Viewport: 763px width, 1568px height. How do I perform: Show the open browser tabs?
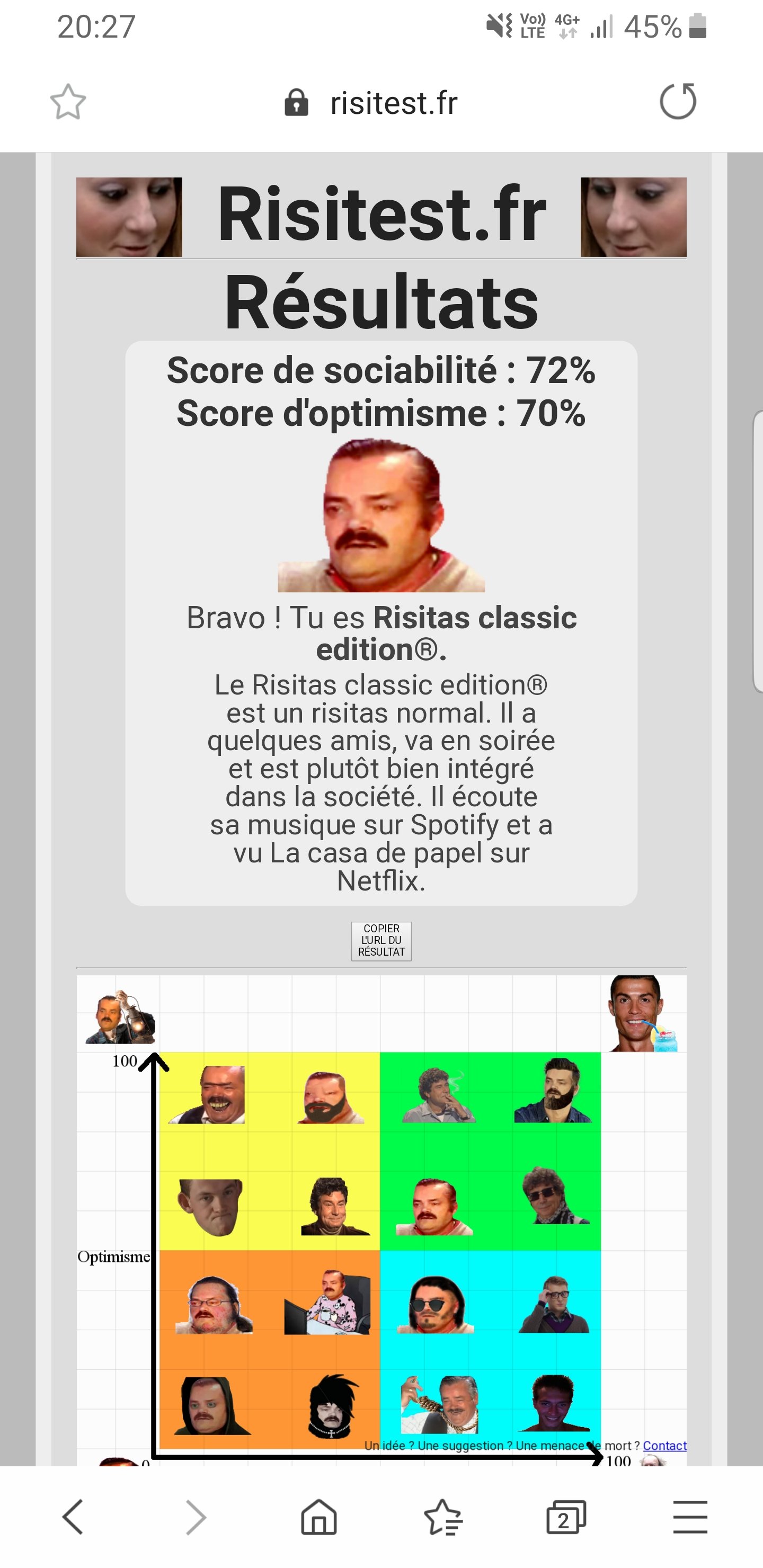(x=566, y=1517)
